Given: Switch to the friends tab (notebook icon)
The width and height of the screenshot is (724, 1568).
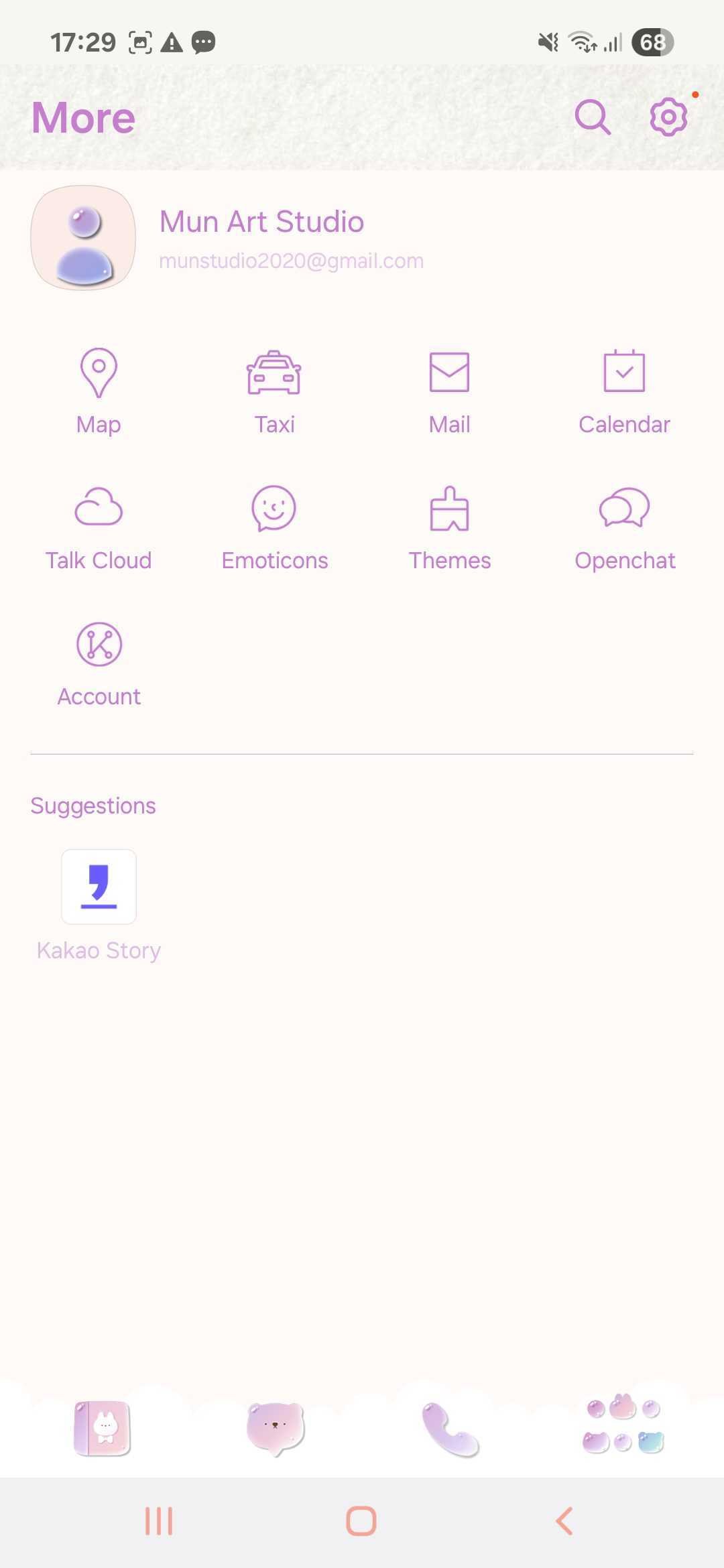Looking at the screenshot, I should pyautogui.click(x=102, y=1428).
